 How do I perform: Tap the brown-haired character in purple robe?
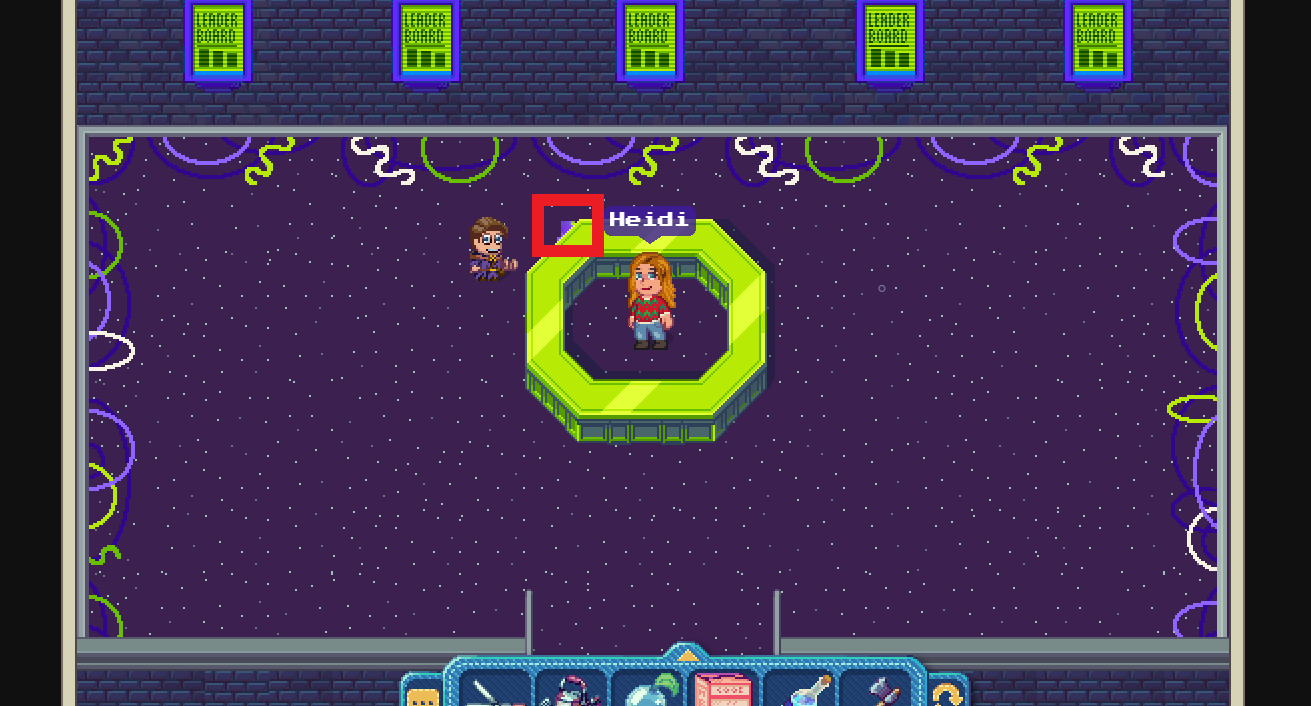489,248
